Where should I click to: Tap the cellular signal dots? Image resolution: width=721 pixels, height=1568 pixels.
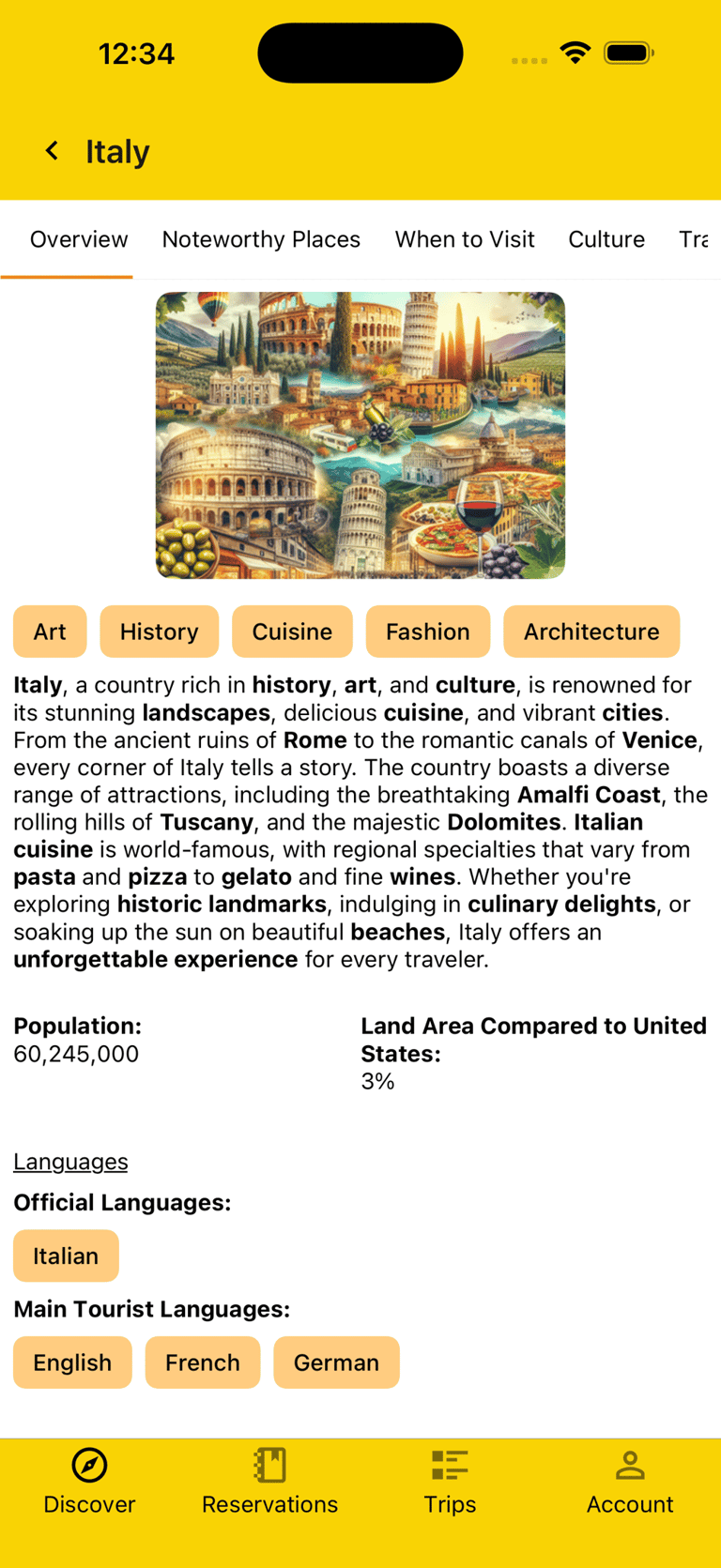pyautogui.click(x=529, y=59)
